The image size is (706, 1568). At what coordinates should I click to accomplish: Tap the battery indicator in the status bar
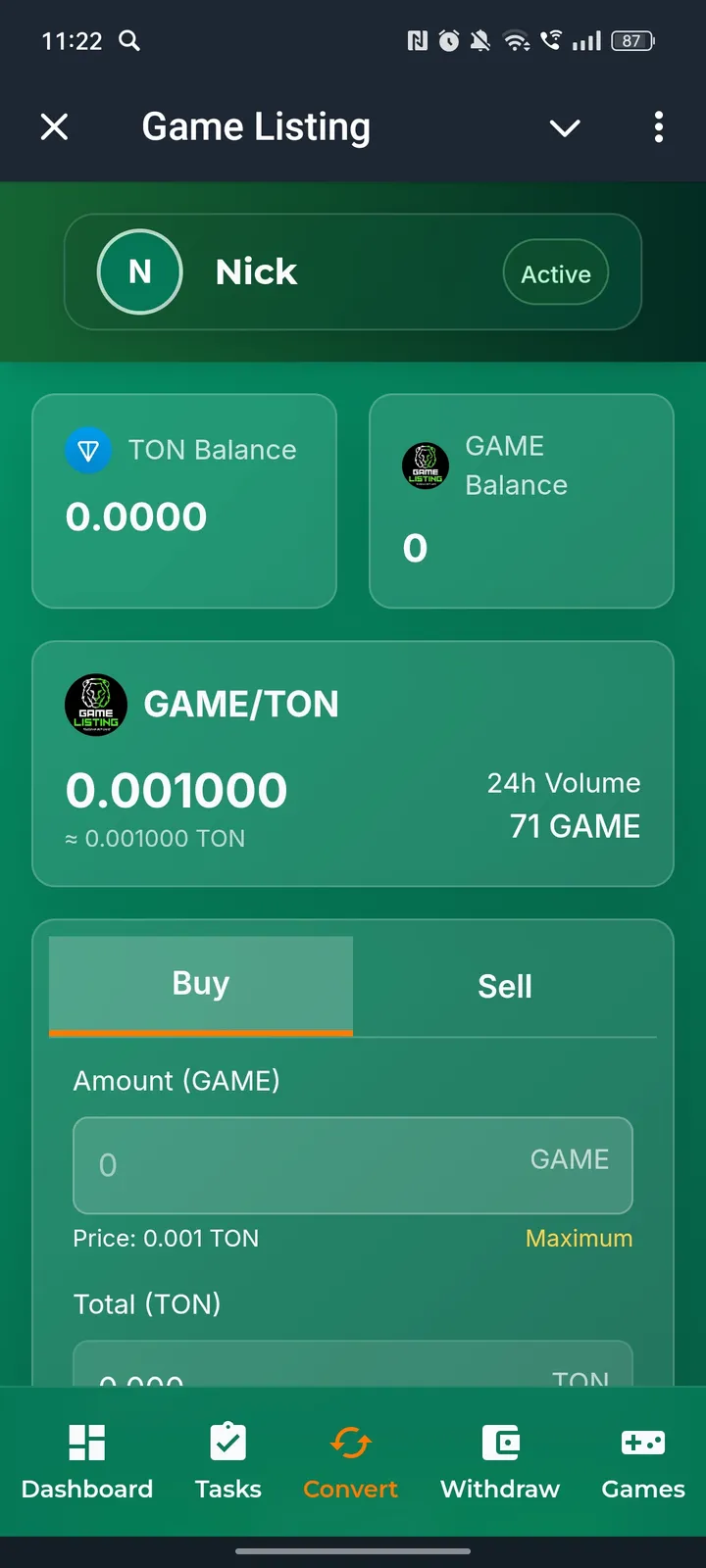[632, 41]
